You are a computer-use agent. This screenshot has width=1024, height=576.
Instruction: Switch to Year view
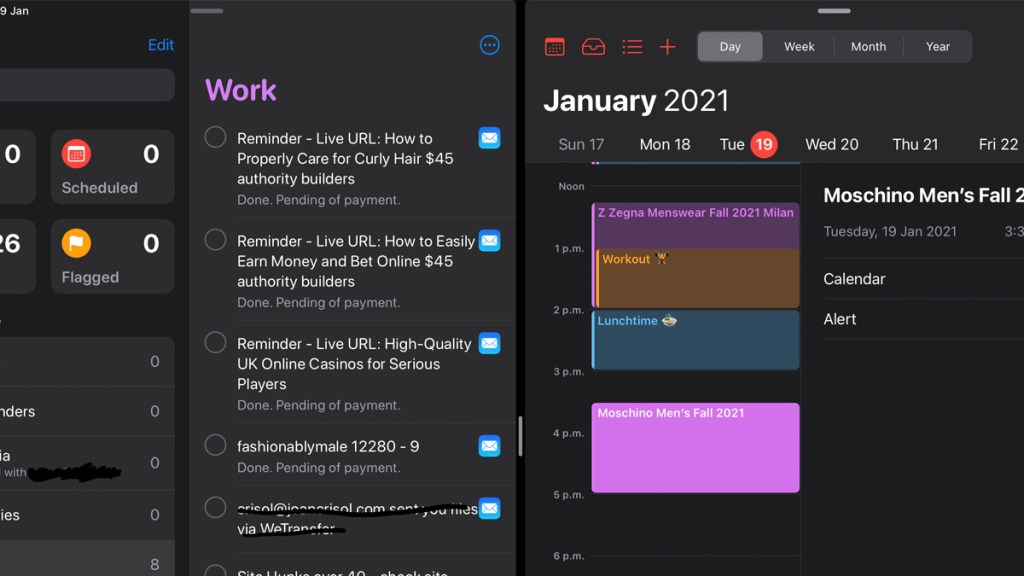pos(937,47)
